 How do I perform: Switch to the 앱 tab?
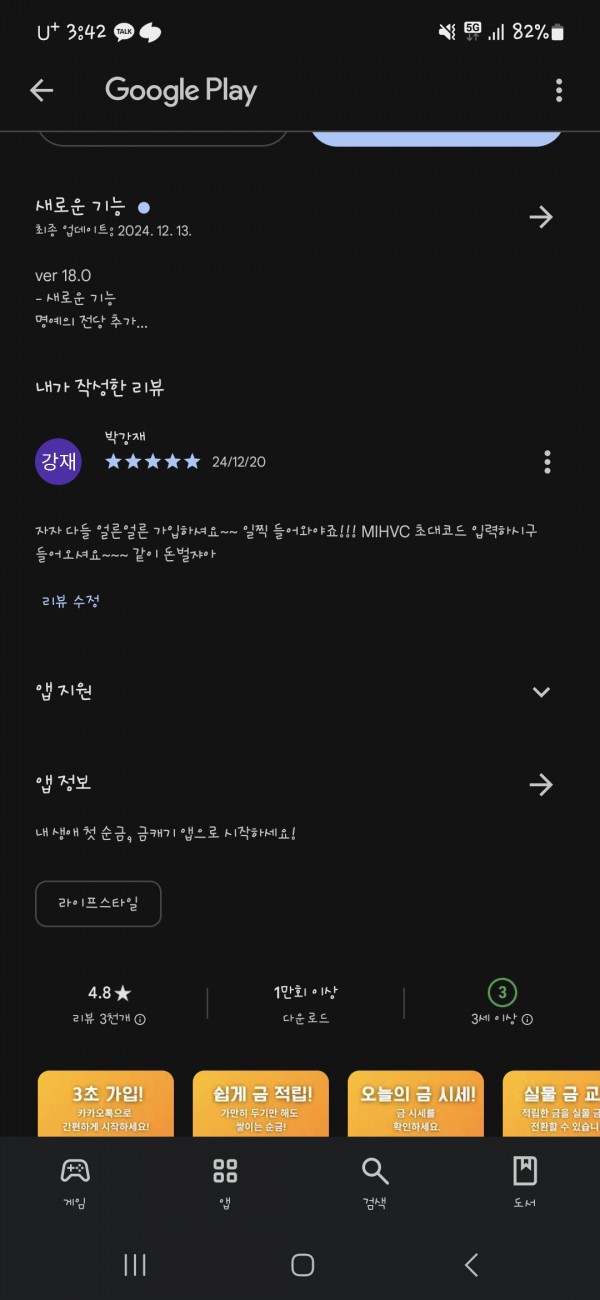(225, 1184)
